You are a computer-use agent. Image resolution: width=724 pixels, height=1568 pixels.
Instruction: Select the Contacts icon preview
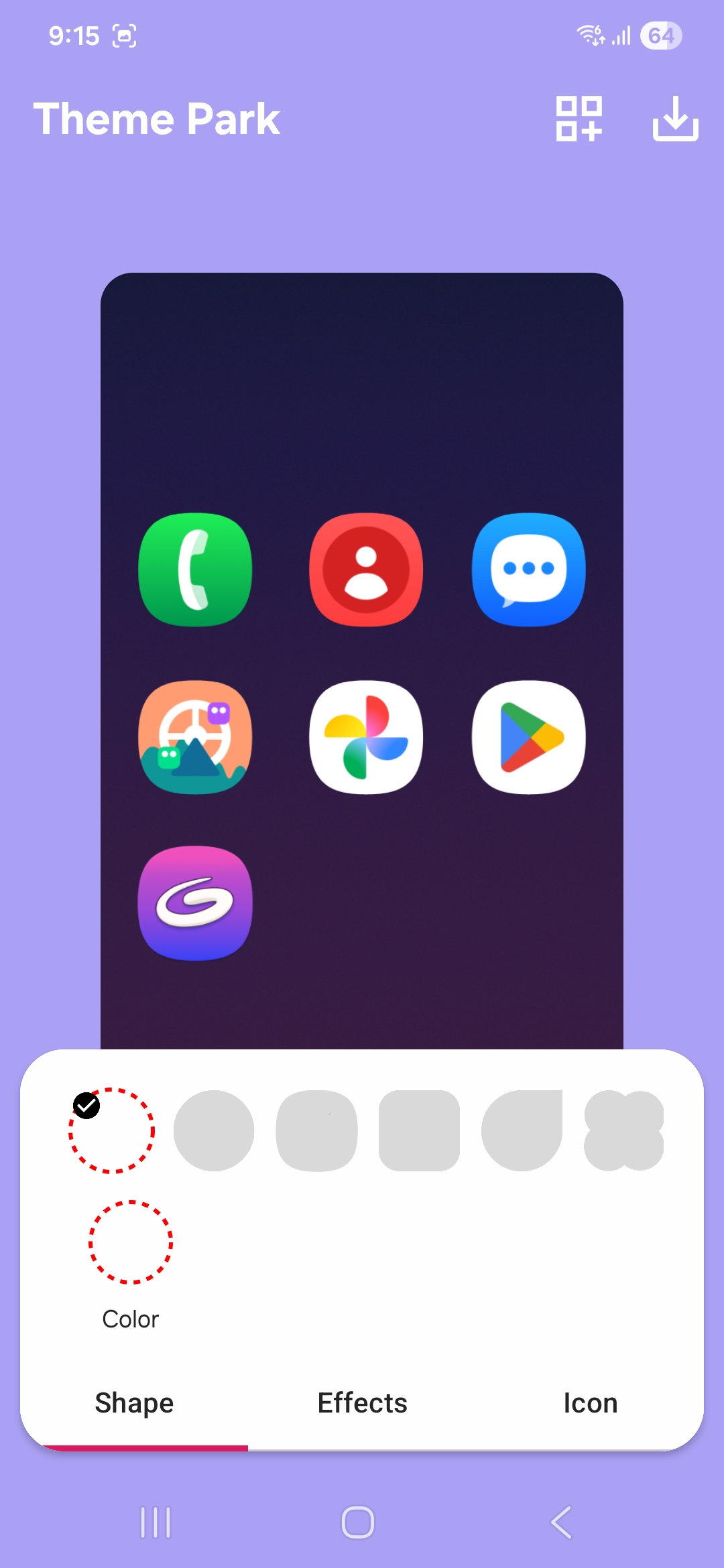tap(366, 569)
